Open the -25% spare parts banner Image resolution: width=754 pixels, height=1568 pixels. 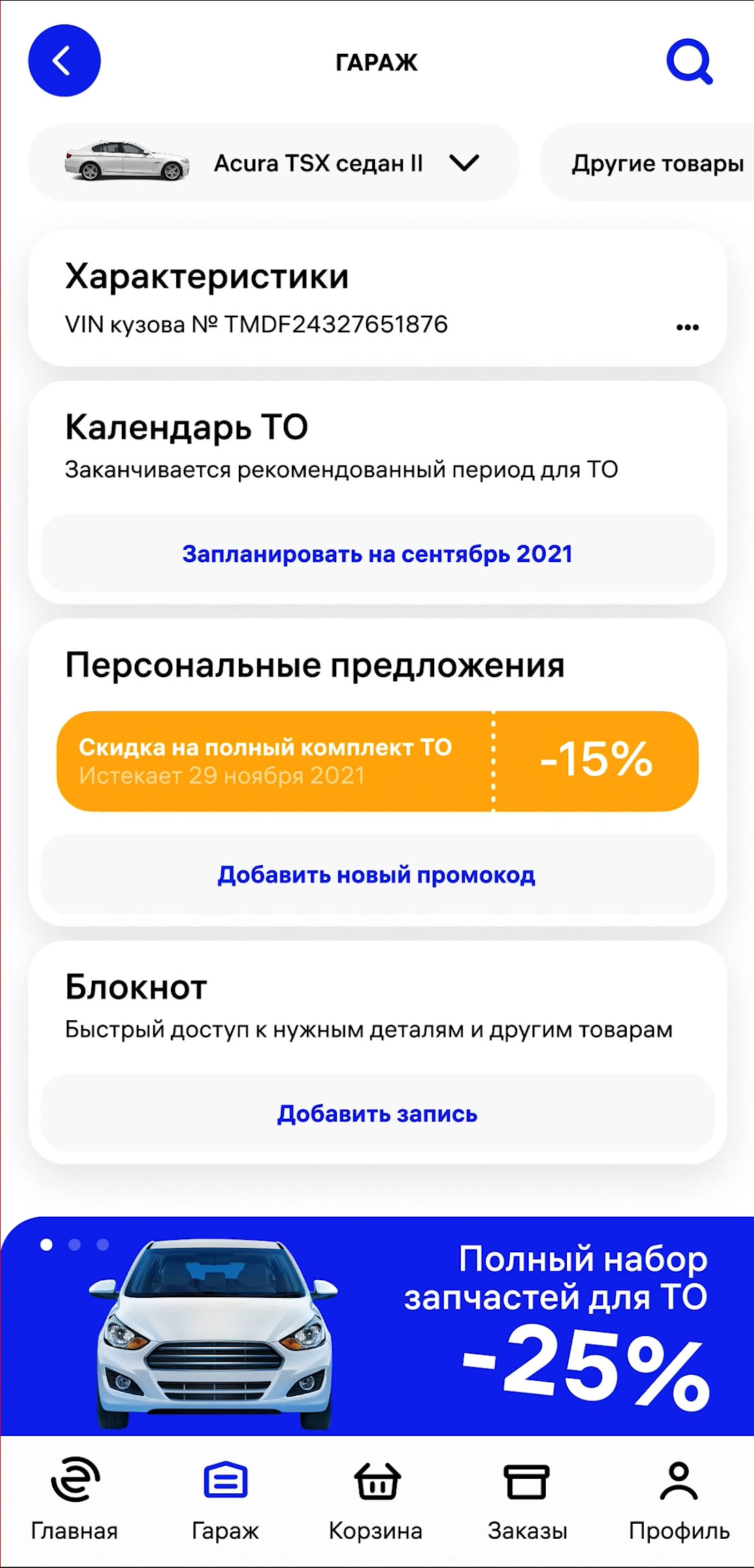tap(377, 1325)
